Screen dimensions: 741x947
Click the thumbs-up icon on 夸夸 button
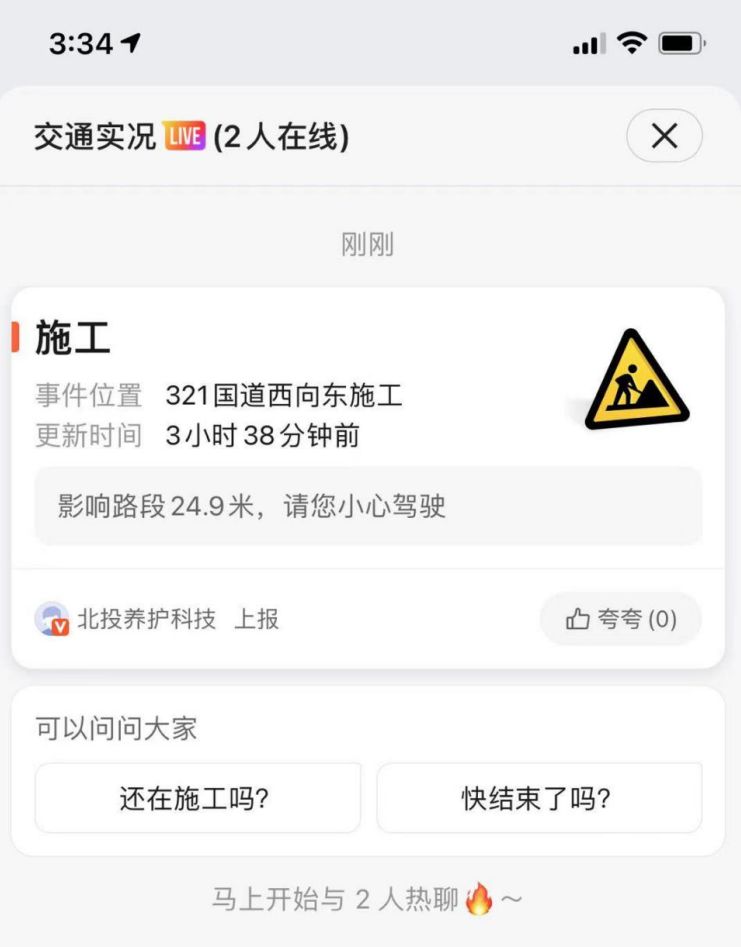click(x=576, y=619)
